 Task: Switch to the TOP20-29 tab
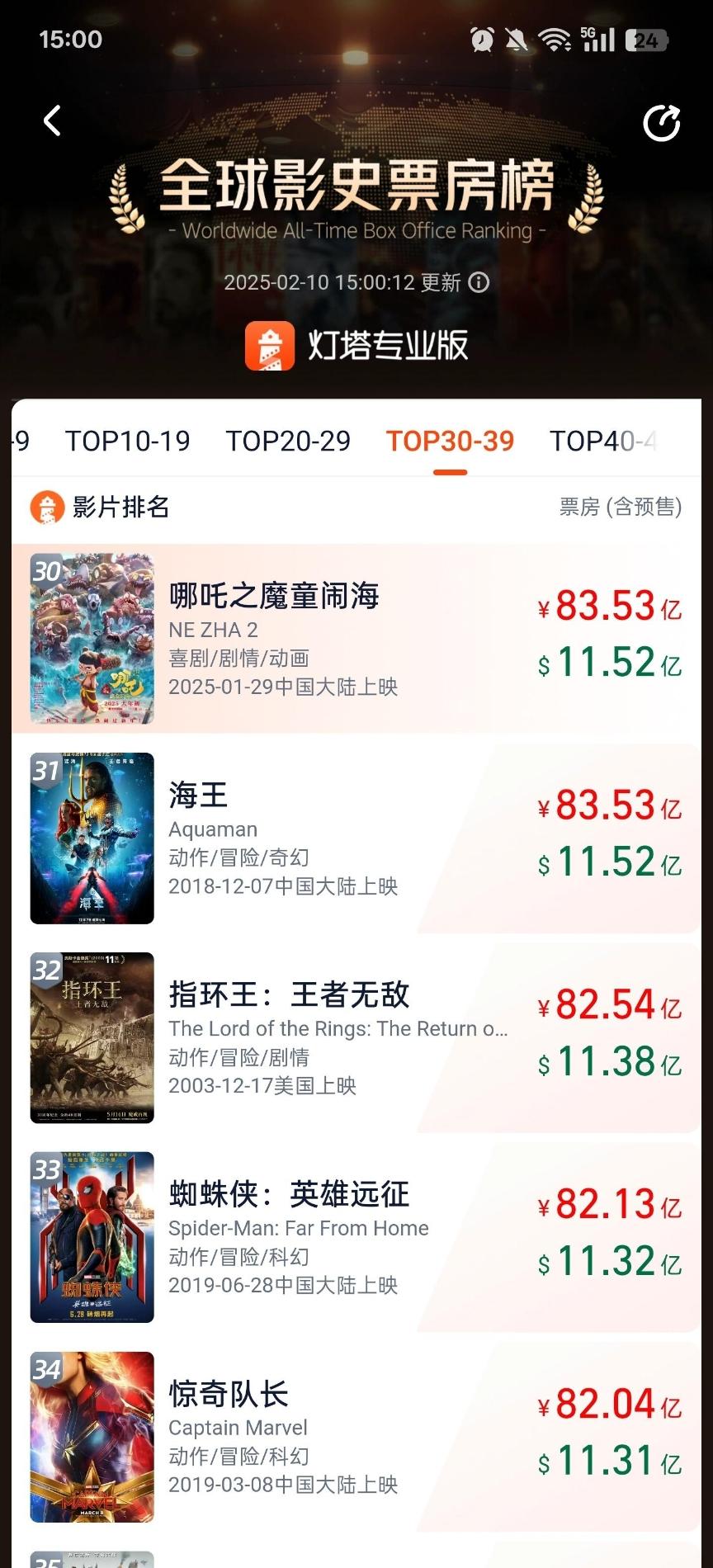click(288, 442)
